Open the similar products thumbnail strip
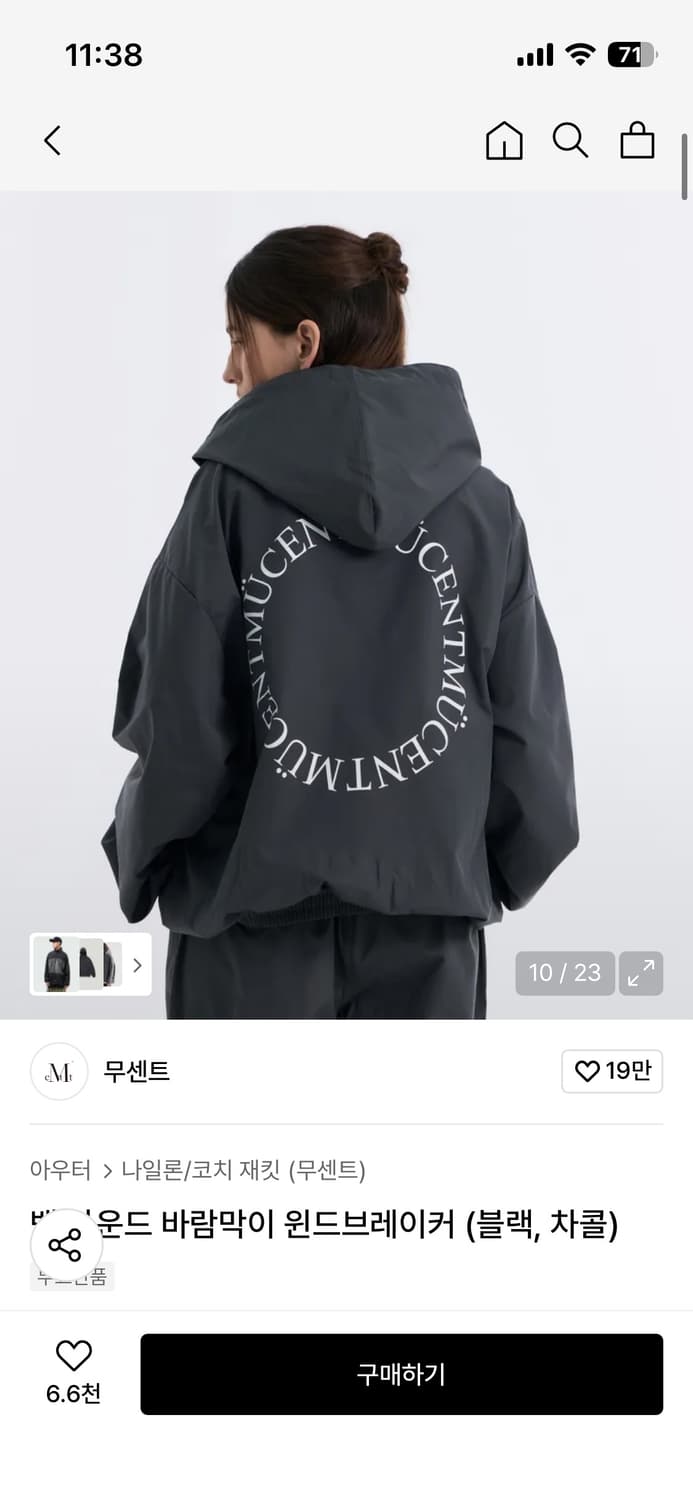This screenshot has width=693, height=1500. pos(90,965)
